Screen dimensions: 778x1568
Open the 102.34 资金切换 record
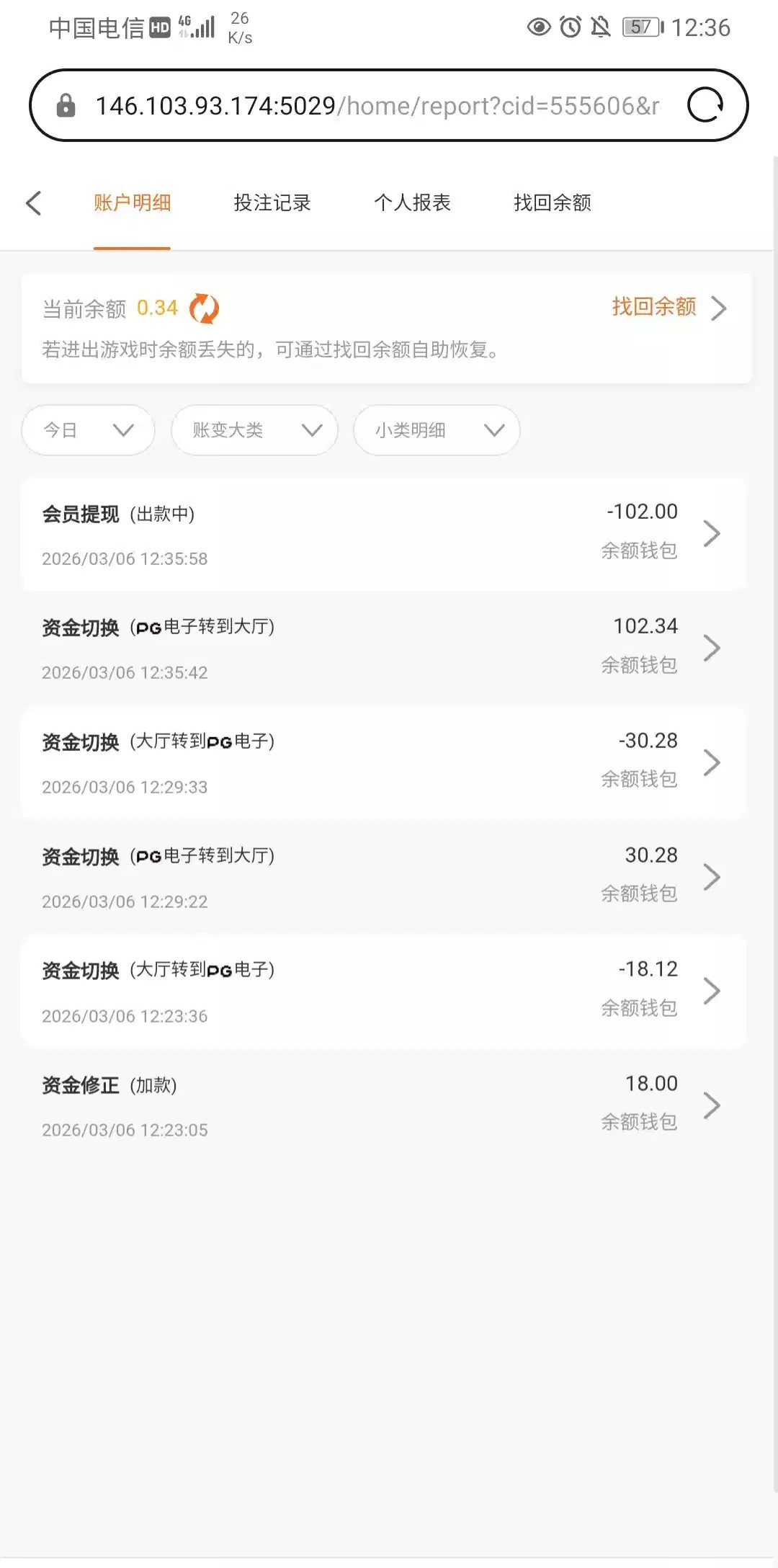(383, 649)
